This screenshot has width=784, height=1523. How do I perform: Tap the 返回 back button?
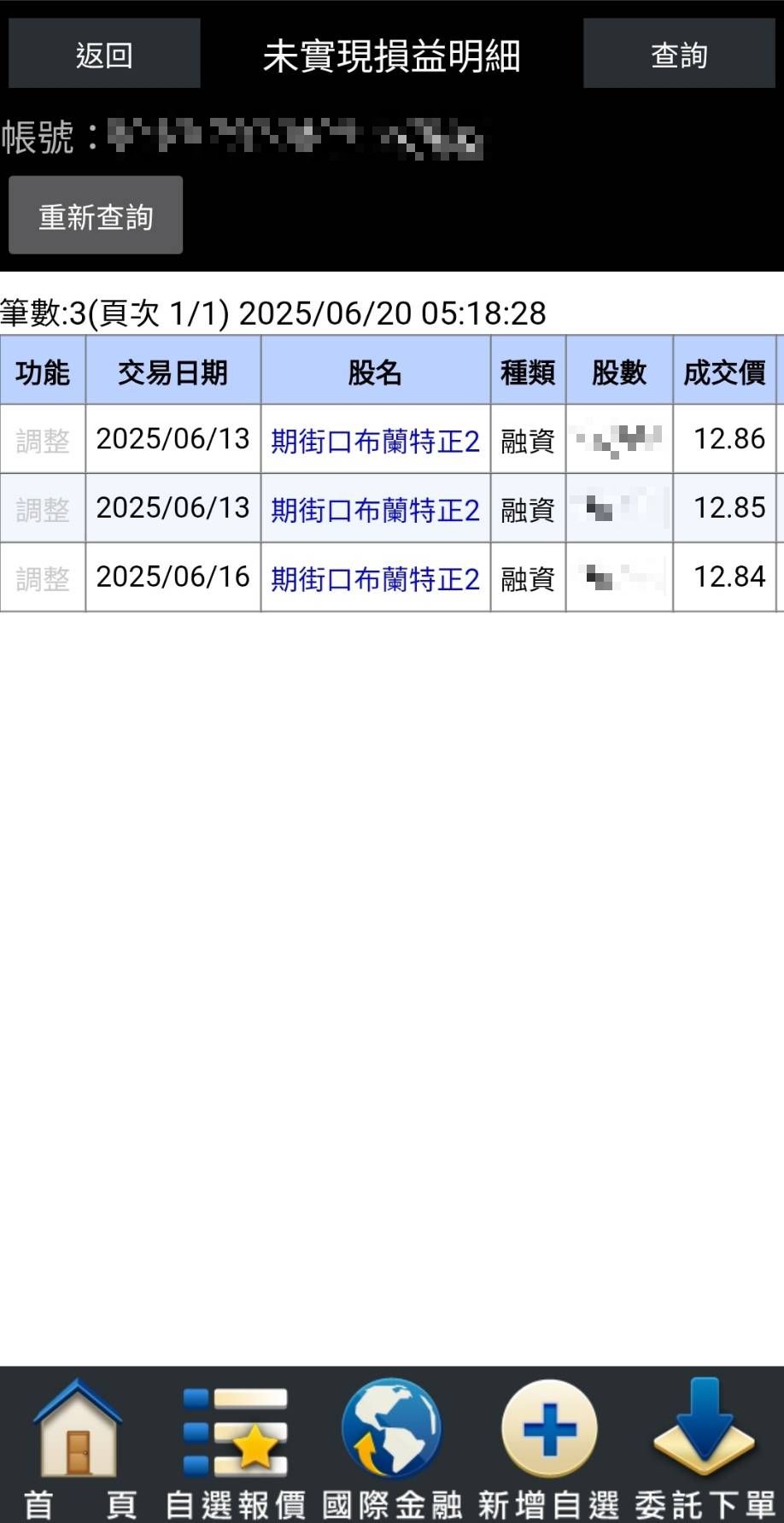104,55
